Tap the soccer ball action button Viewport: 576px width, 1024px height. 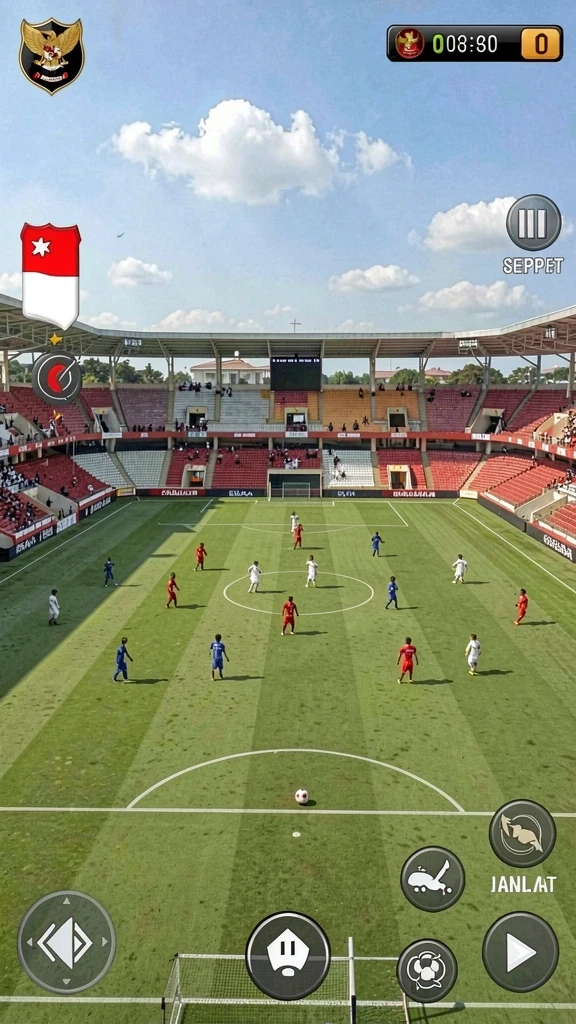[x=427, y=970]
